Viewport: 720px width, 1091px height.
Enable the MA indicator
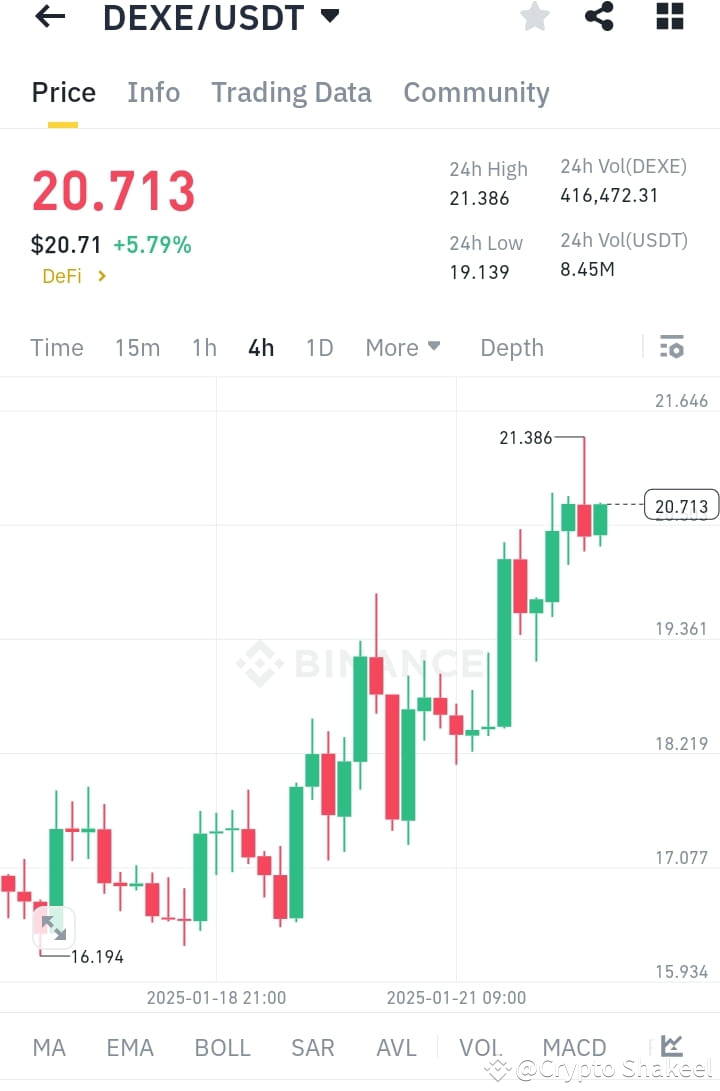click(49, 1046)
